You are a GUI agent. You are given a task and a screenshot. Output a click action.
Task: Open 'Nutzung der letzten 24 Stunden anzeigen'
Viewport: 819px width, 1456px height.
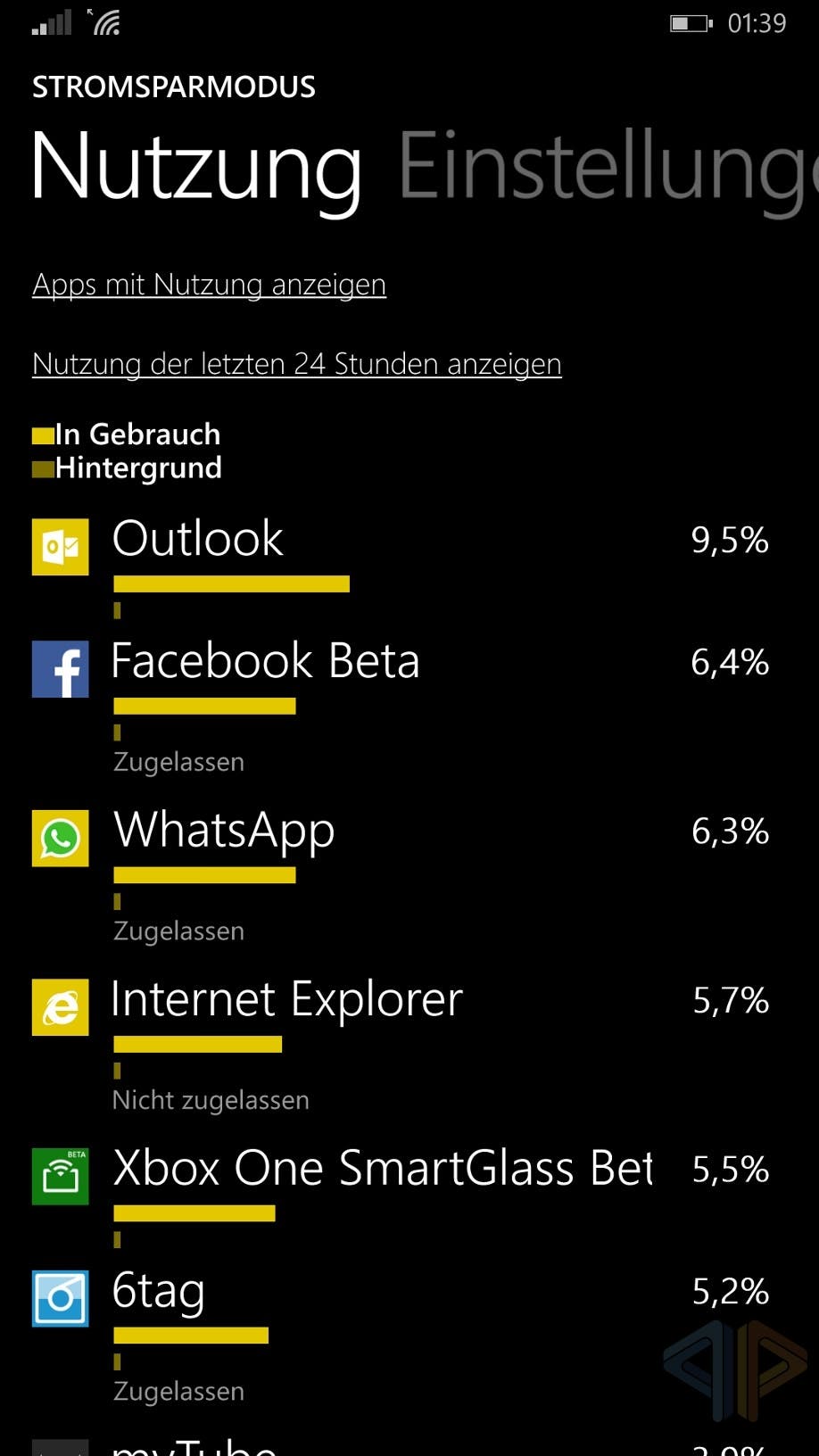pos(297,364)
